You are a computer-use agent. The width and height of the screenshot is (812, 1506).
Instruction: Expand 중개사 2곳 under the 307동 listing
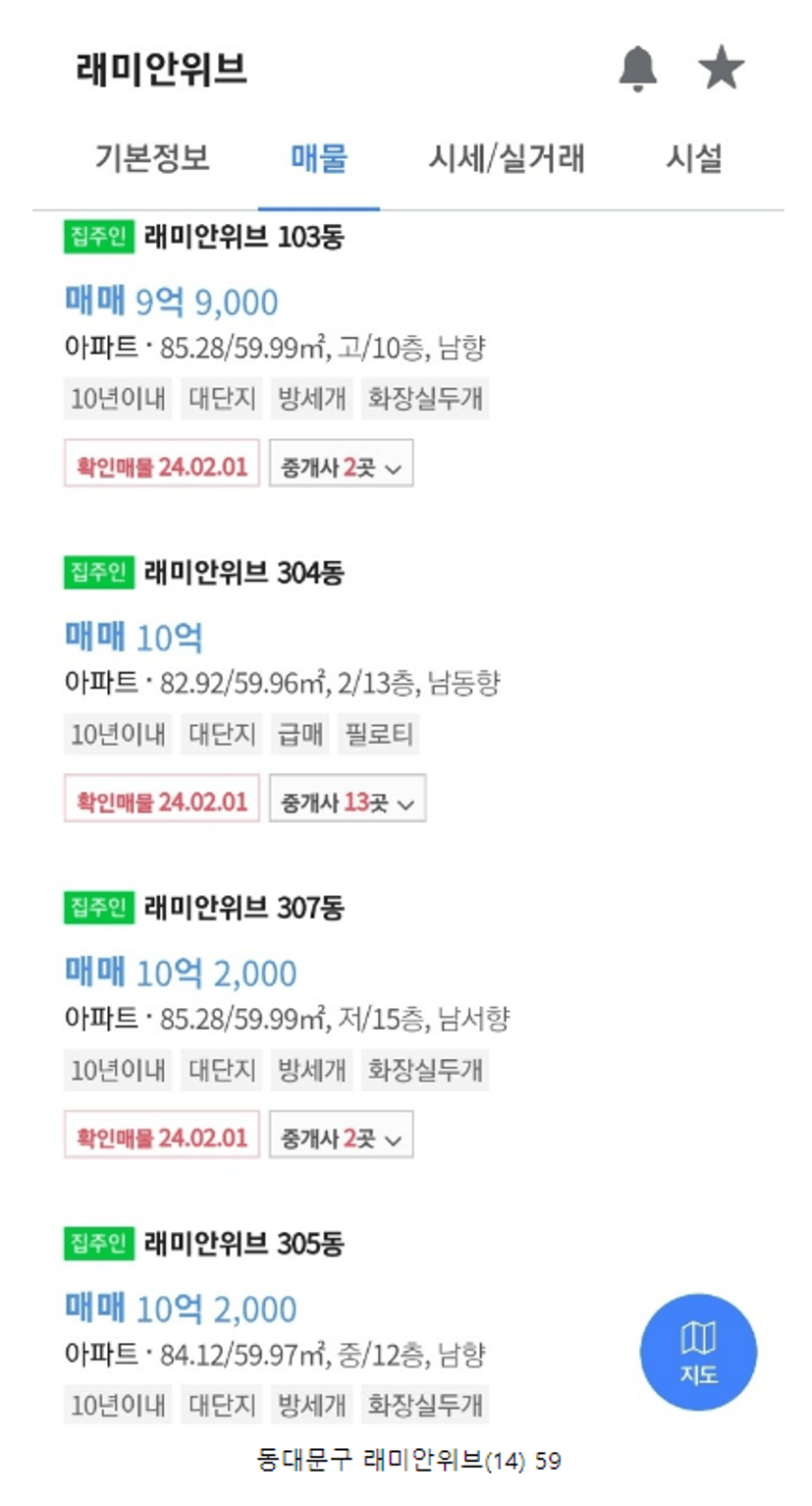coord(341,1139)
